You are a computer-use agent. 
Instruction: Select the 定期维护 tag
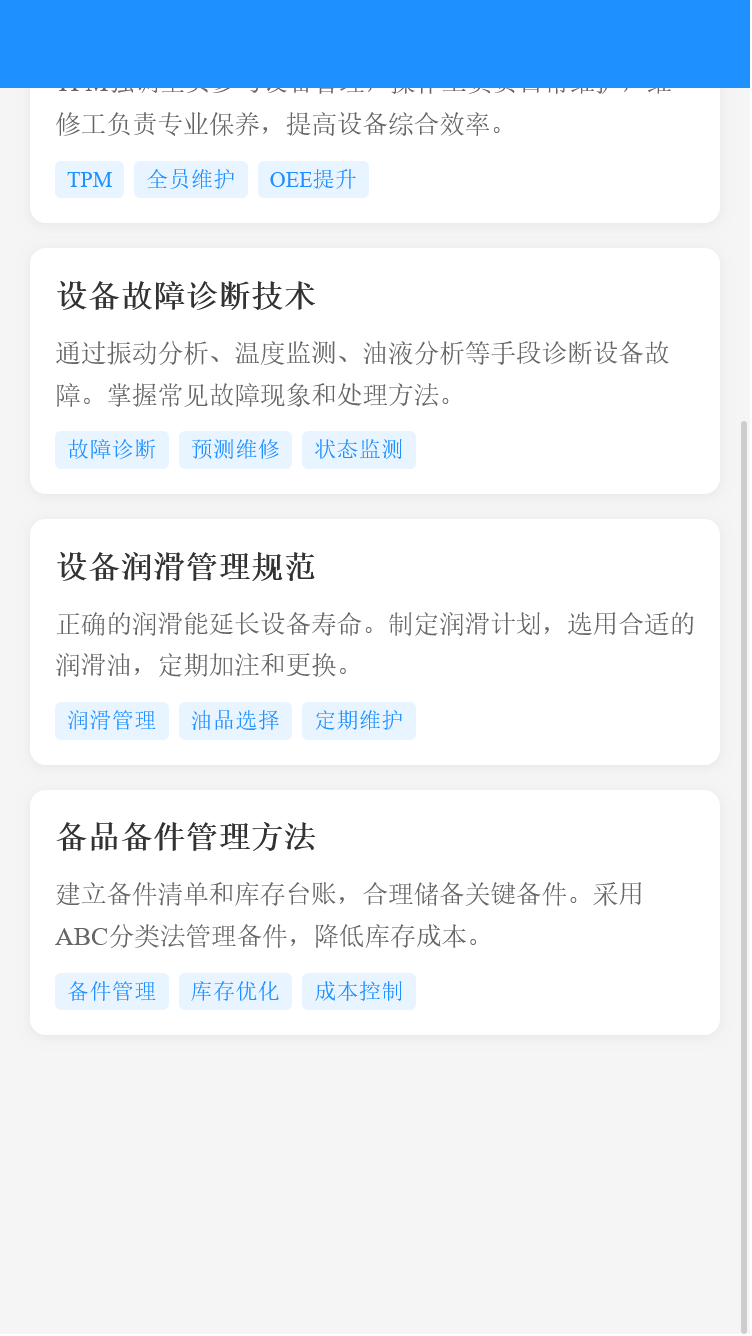point(358,720)
